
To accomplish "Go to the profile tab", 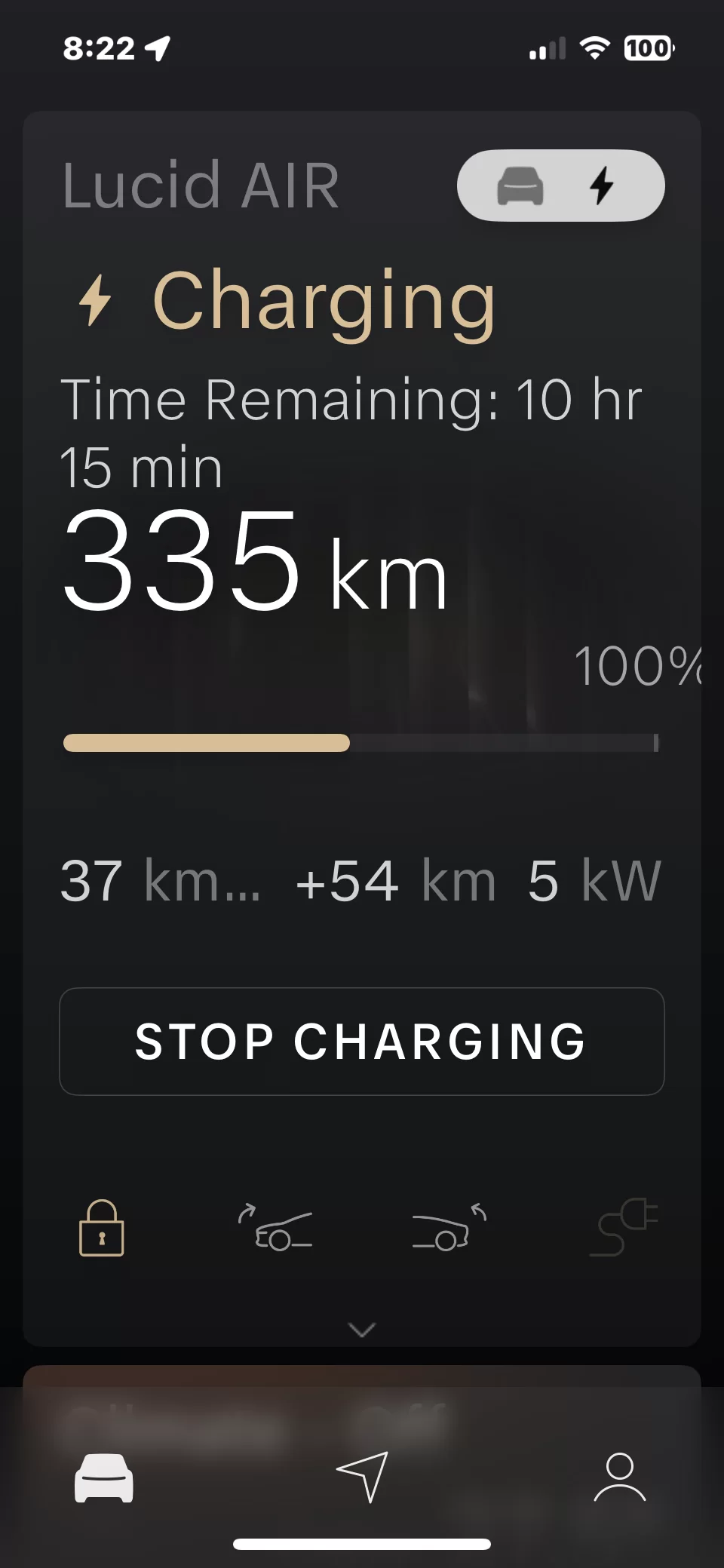I will point(620,1477).
